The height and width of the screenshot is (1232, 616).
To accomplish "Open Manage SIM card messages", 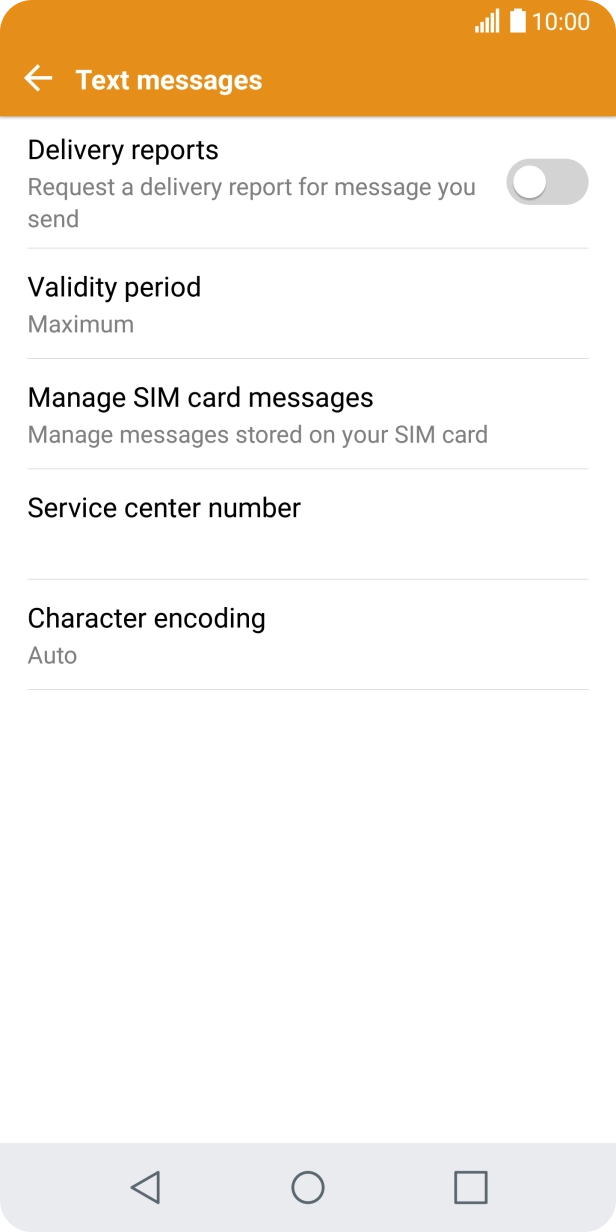I will pyautogui.click(x=307, y=414).
